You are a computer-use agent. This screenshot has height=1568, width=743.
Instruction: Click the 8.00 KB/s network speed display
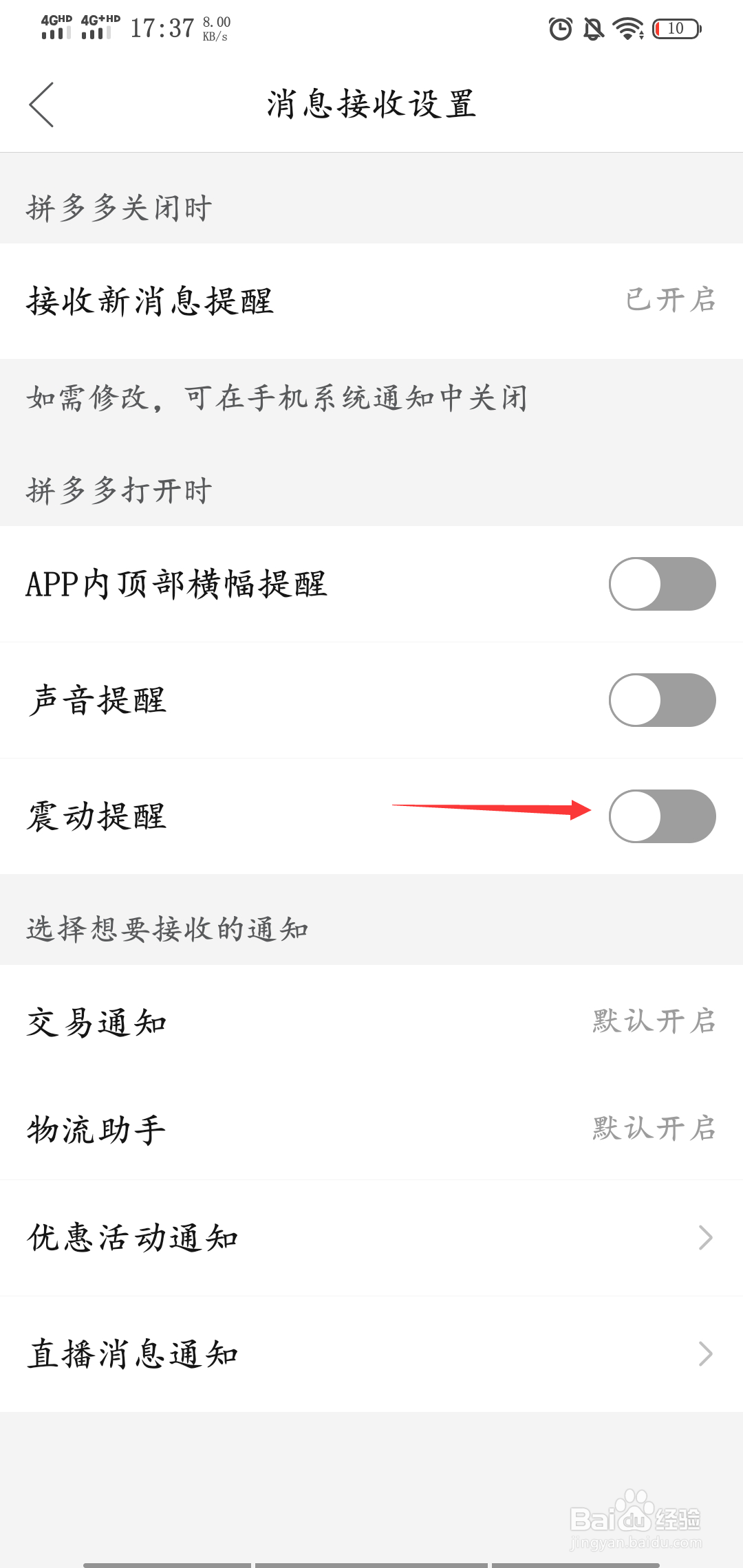pos(215,28)
